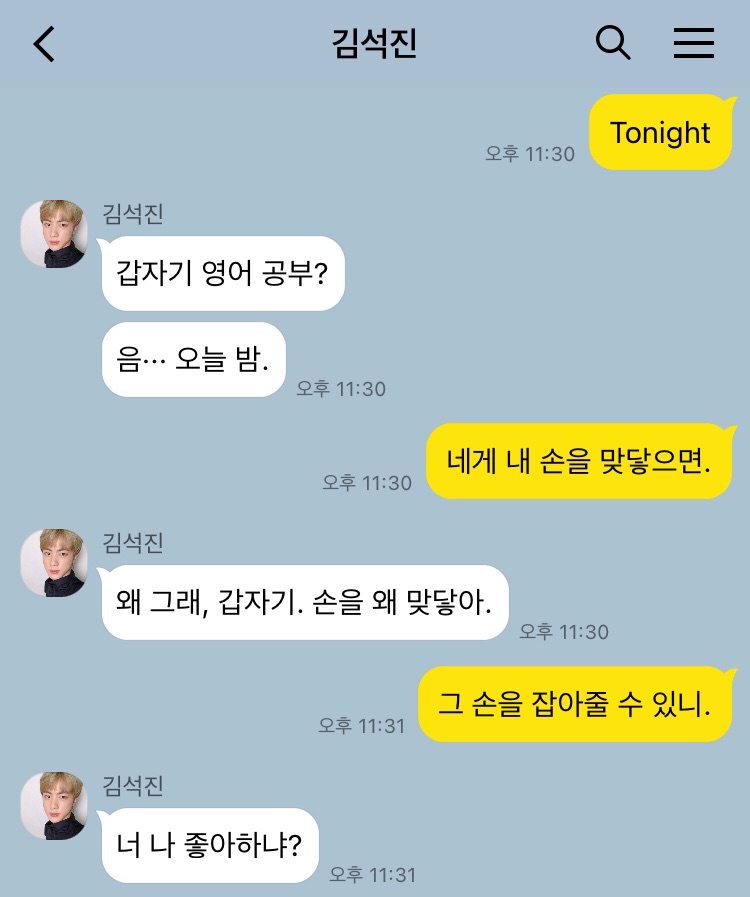The image size is (750, 897).
Task: Go back to the chat list
Action: (x=45, y=44)
